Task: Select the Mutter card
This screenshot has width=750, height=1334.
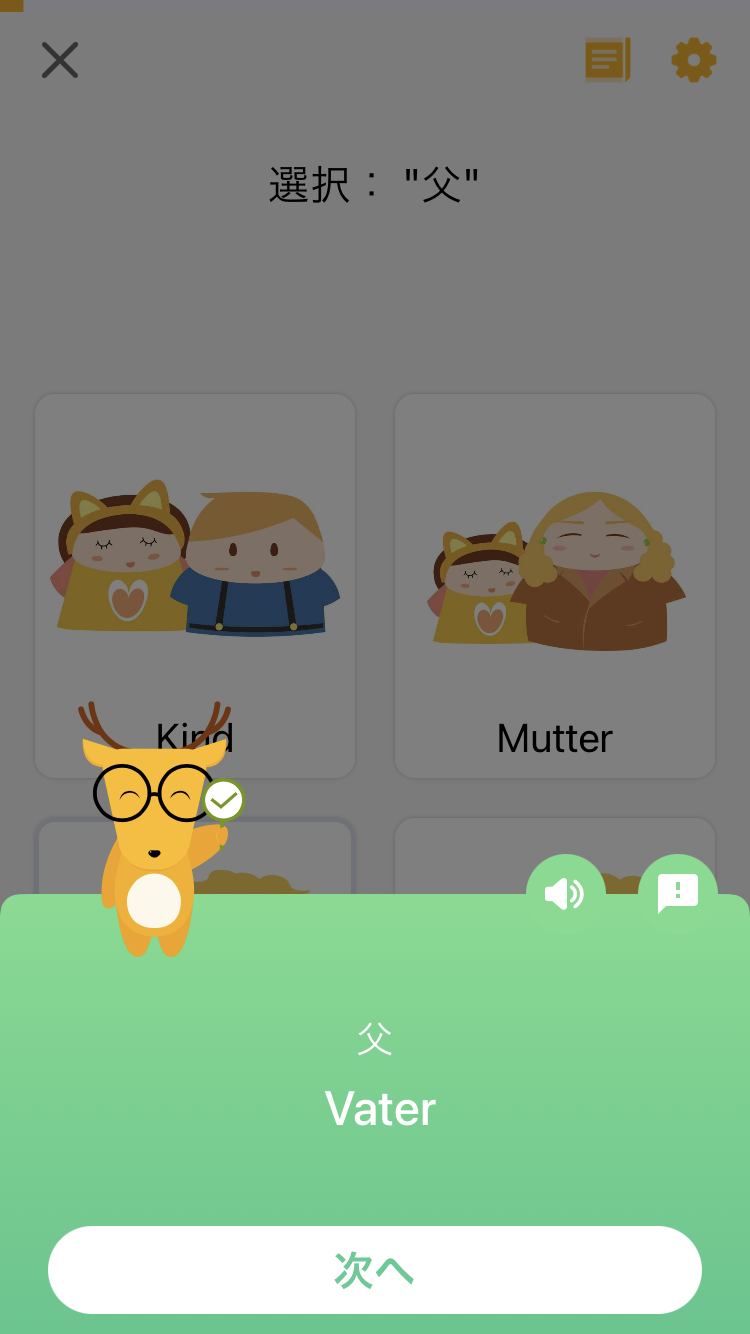Action: [555, 586]
